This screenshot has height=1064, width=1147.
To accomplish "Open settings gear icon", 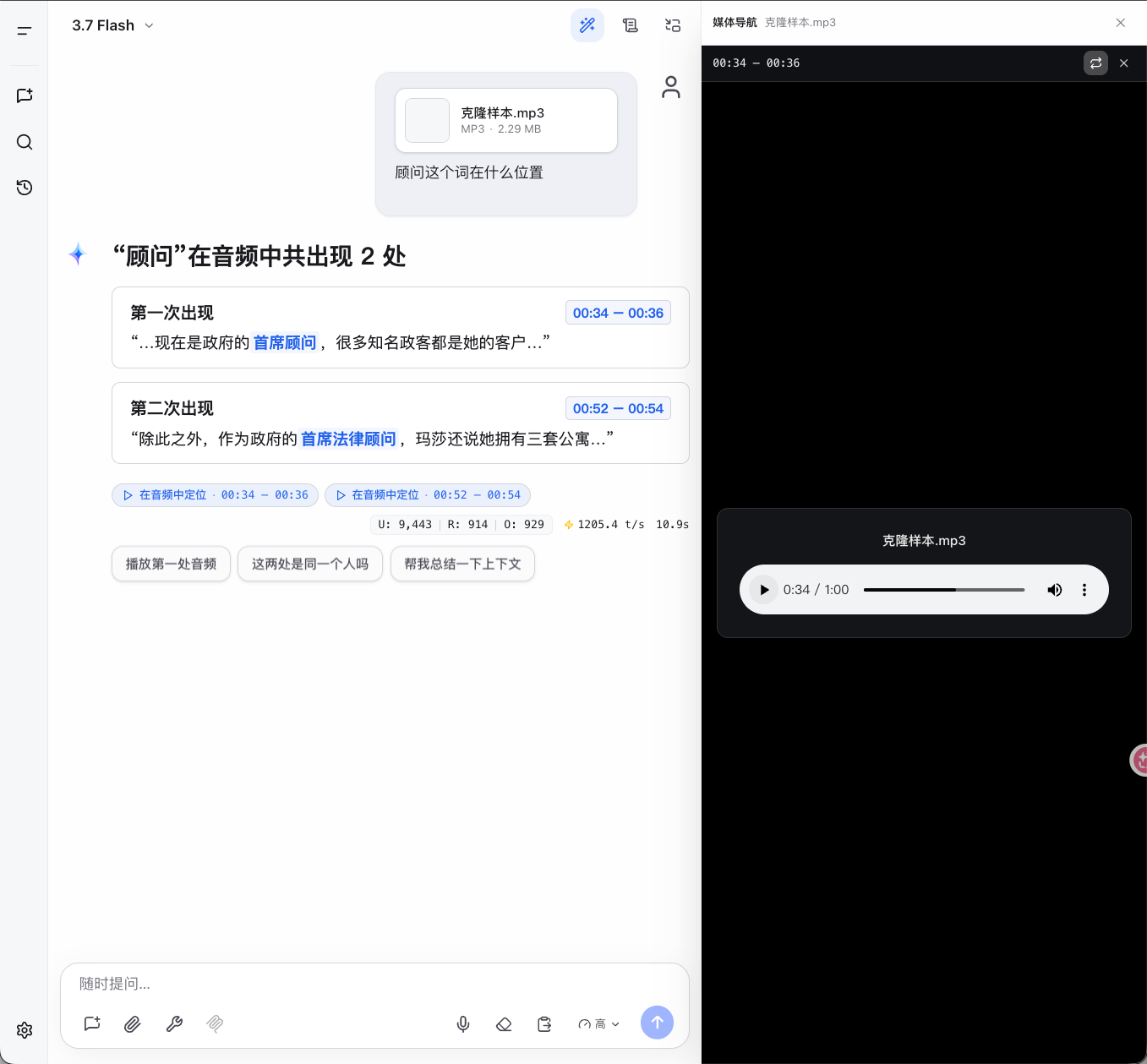I will [25, 1030].
